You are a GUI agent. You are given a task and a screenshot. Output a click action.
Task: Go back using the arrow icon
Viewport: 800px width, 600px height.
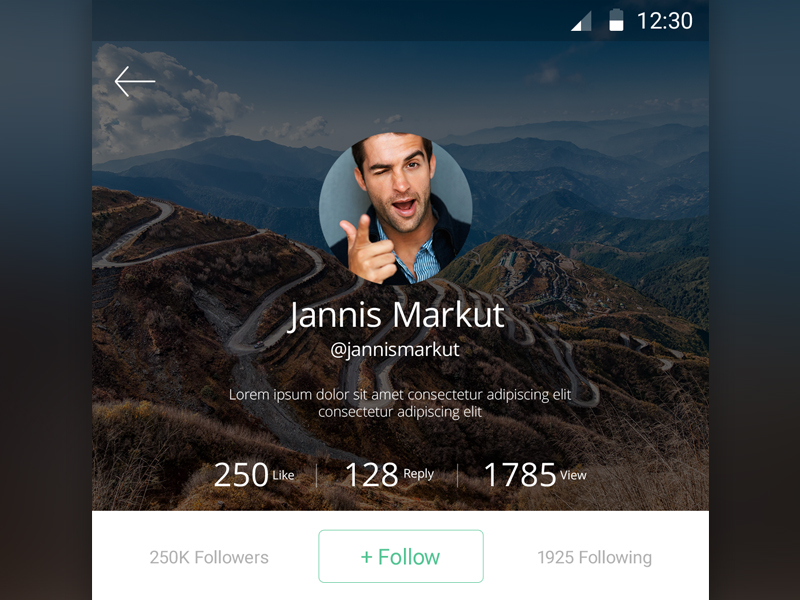point(134,81)
